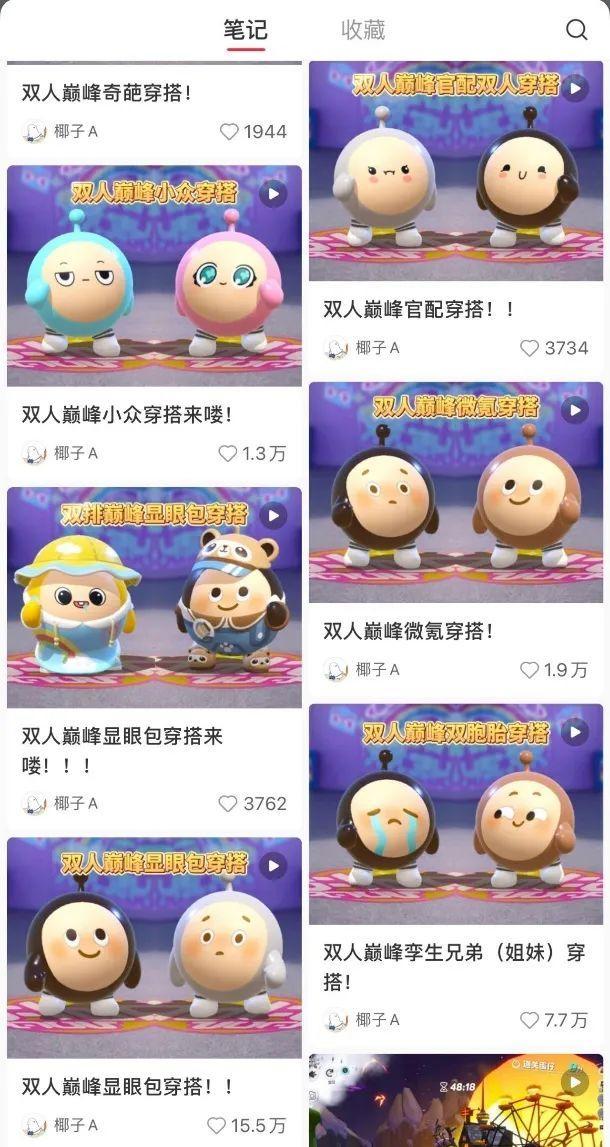Open the 双排巅峰显眼包穿搭 note with hat characters
610x1147 pixels.
pos(154,597)
